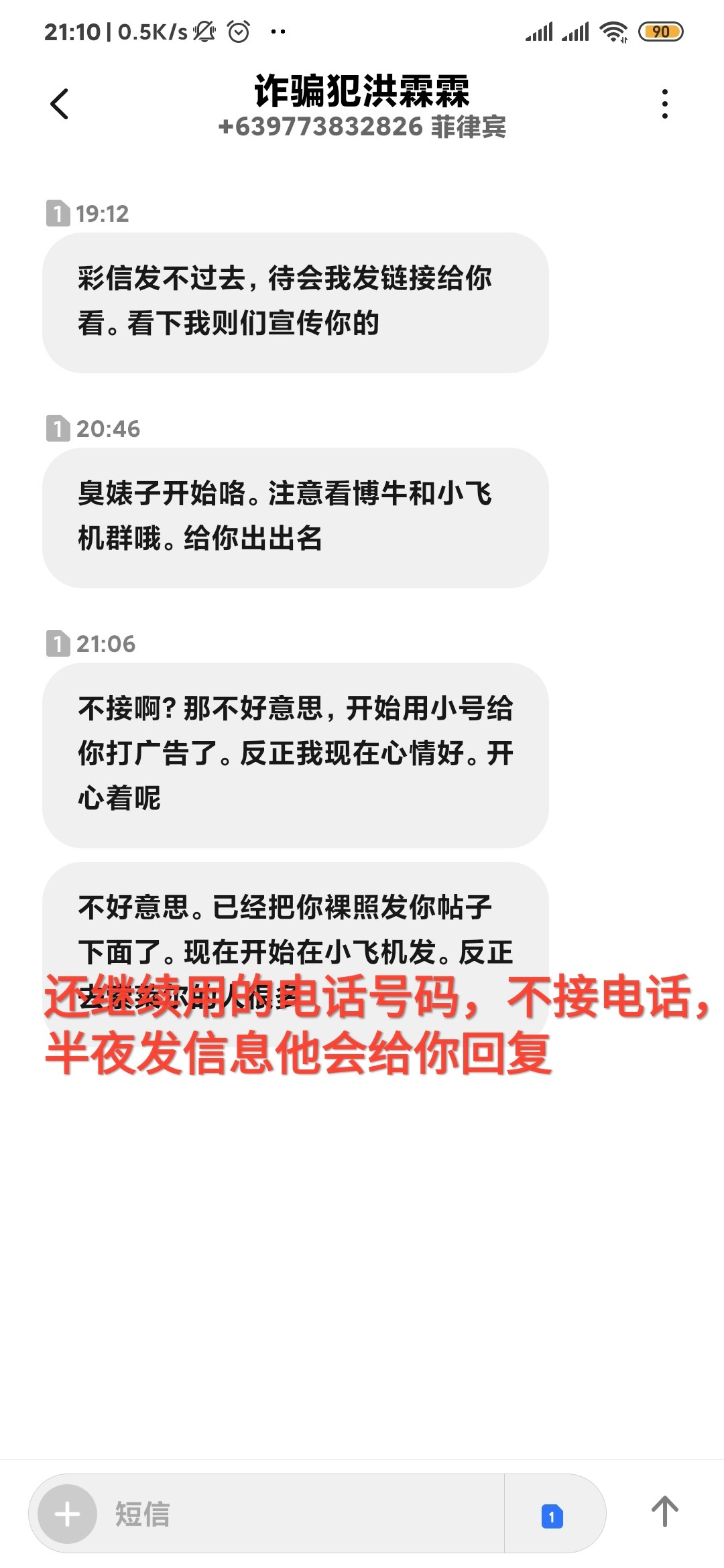Focus the 短信 message input field
The width and height of the screenshot is (724, 1568).
[x=302, y=1514]
